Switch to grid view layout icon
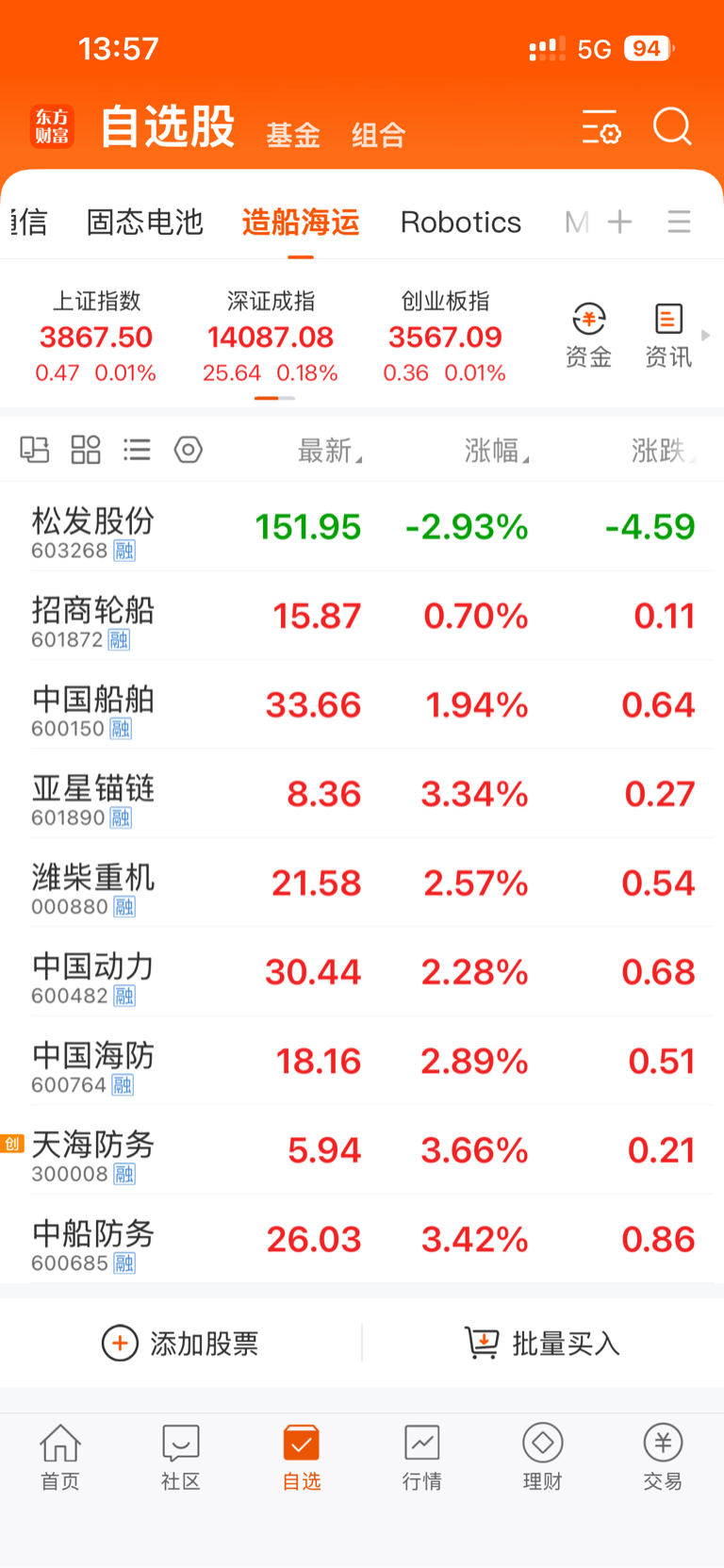This screenshot has height=1568, width=724. (x=86, y=450)
